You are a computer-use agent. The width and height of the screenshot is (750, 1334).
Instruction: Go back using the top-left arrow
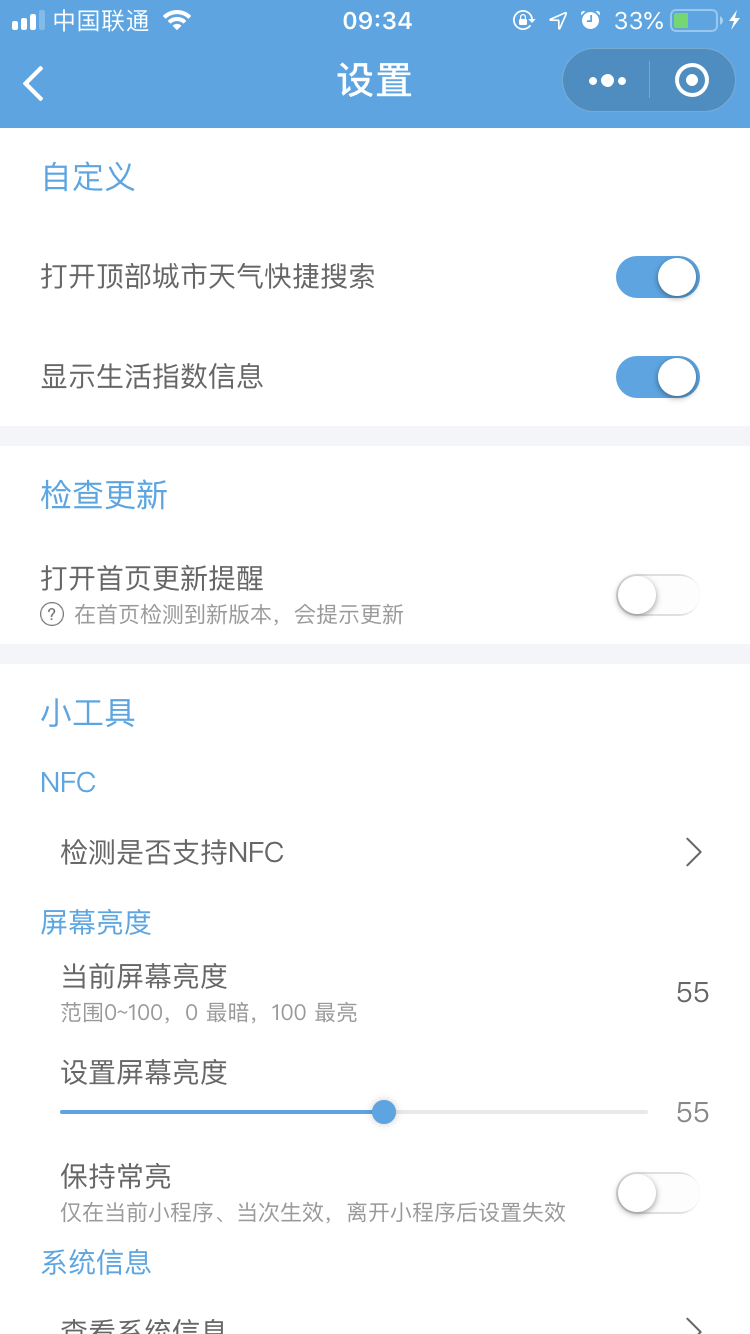pos(33,83)
